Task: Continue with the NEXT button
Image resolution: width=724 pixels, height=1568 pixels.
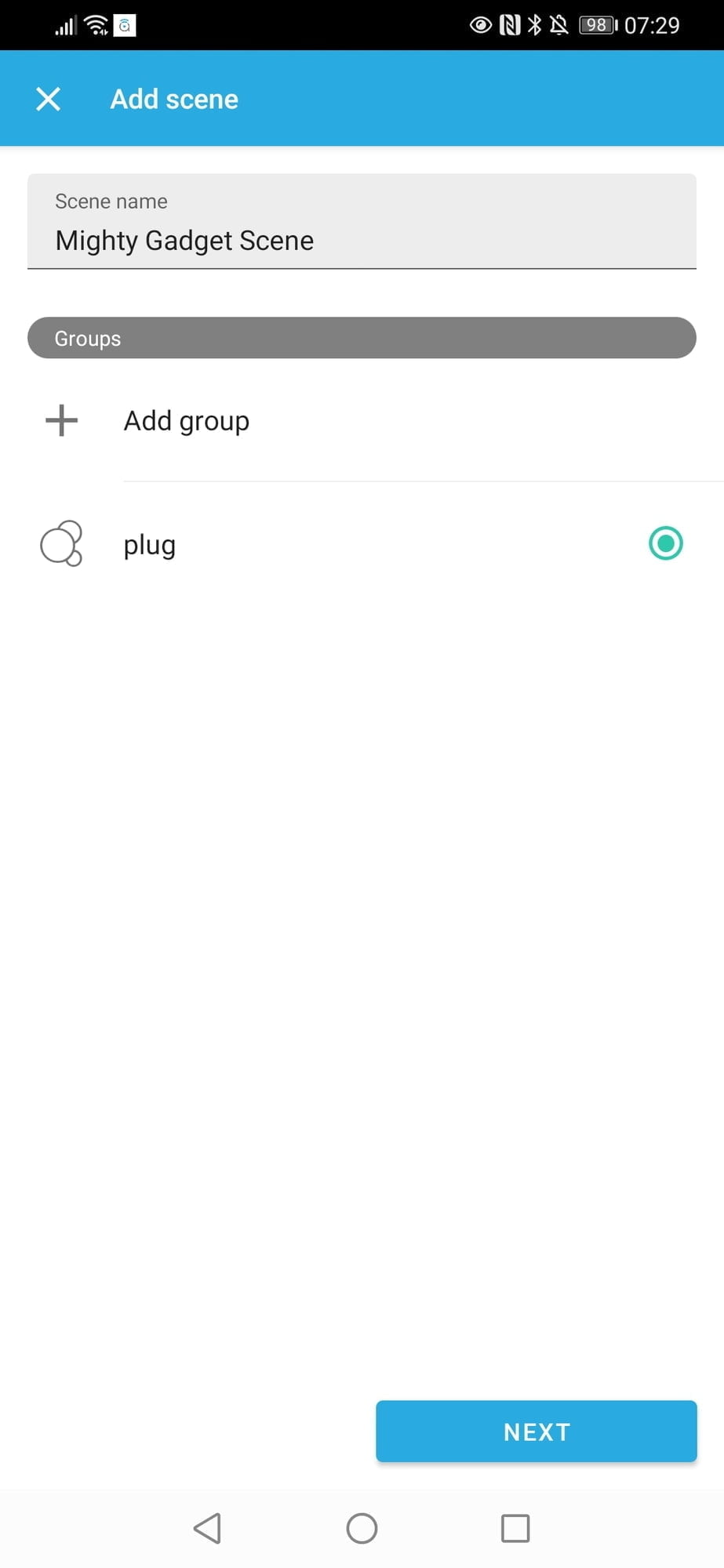Action: point(536,1432)
